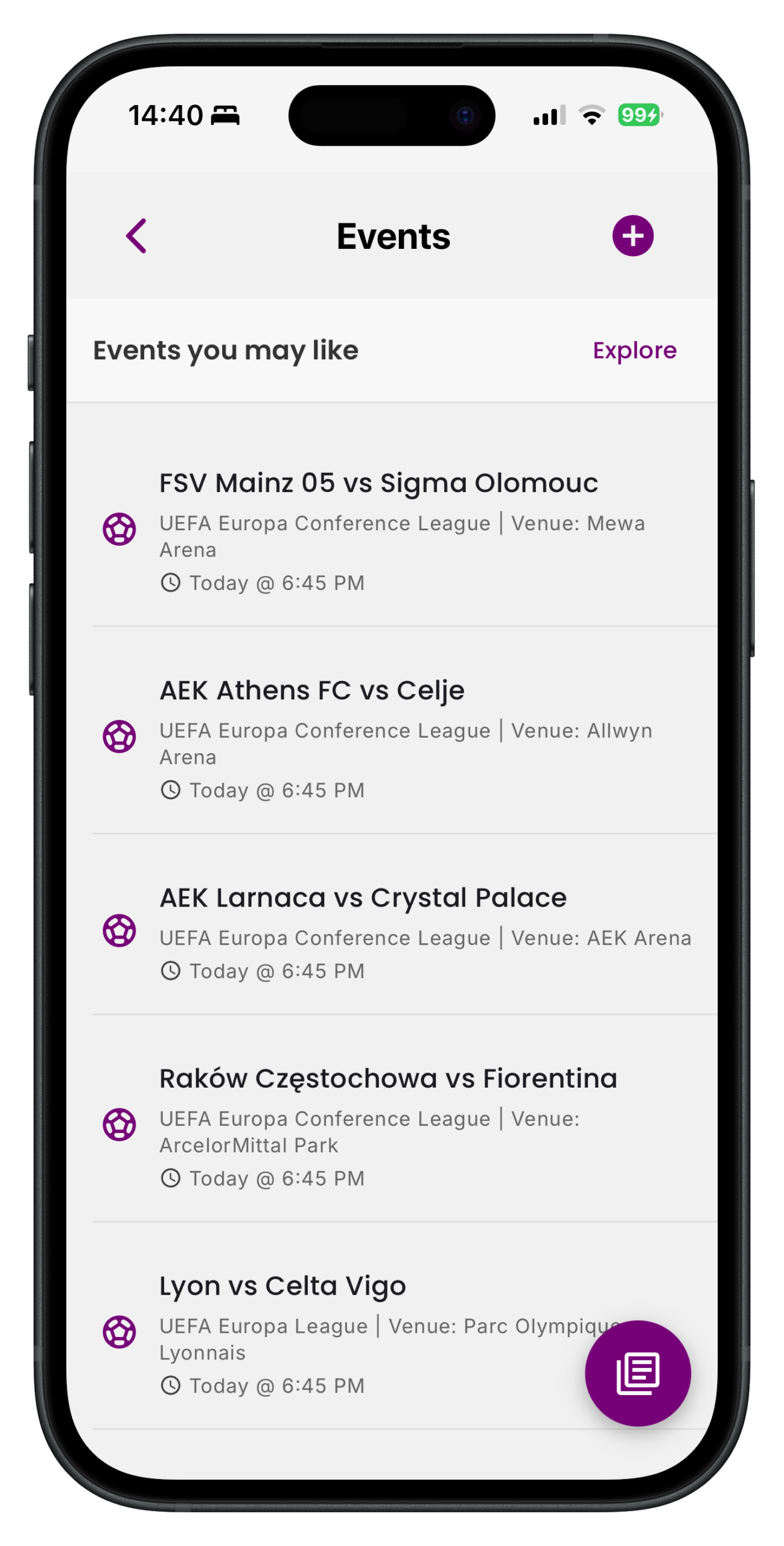
Task: Select Raków Częstochowa vs Fiorentina event
Action: (x=388, y=1079)
